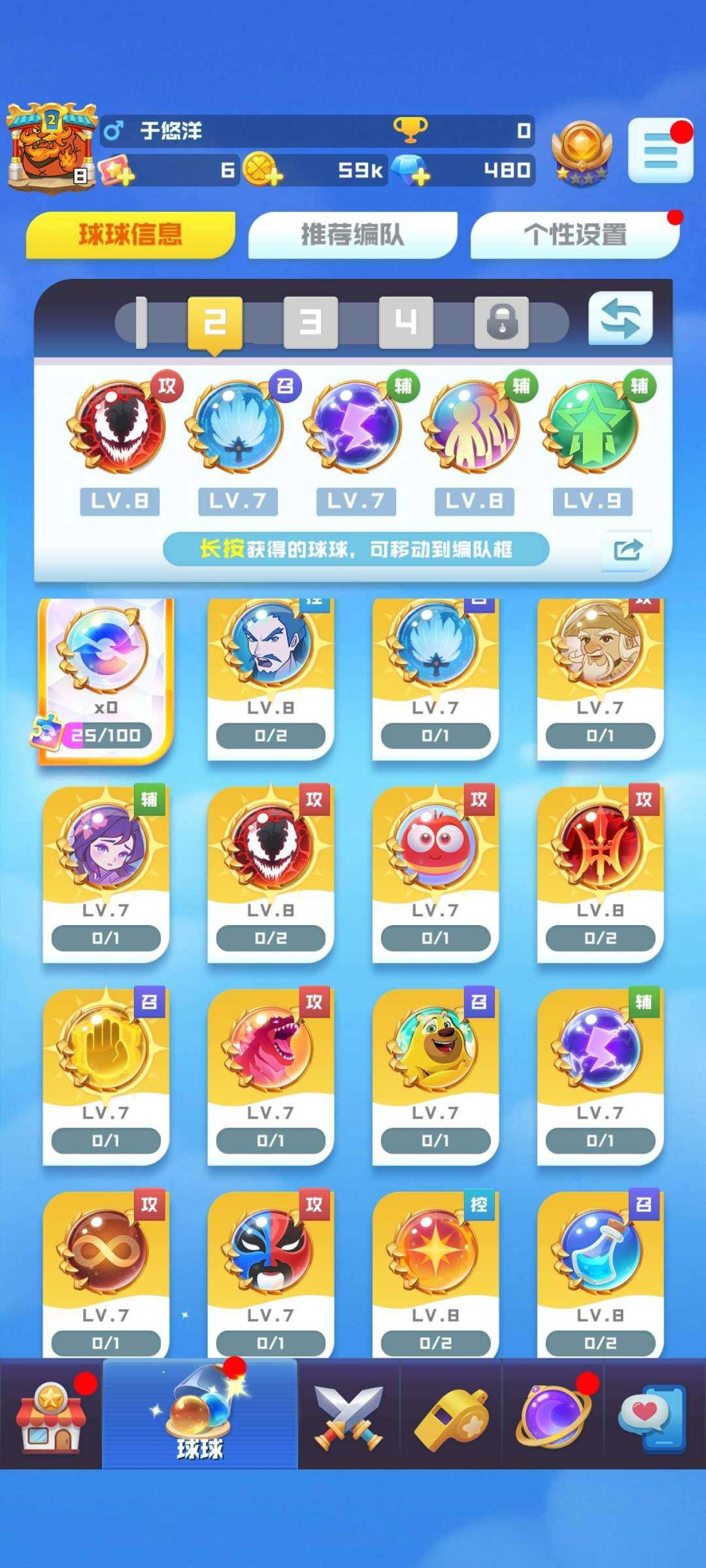This screenshot has height=1568, width=706.
Task: Select team preset slot 3
Action: tap(311, 321)
